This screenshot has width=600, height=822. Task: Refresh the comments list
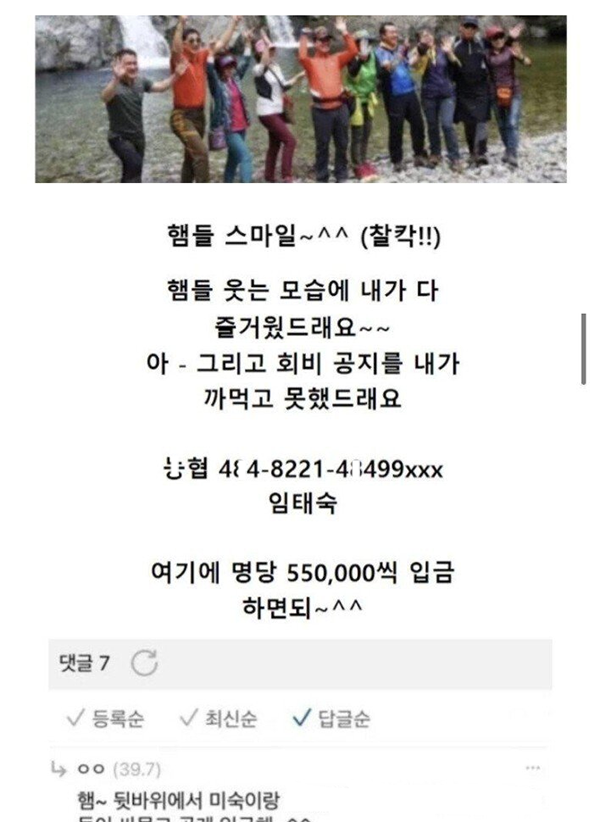coord(145,663)
